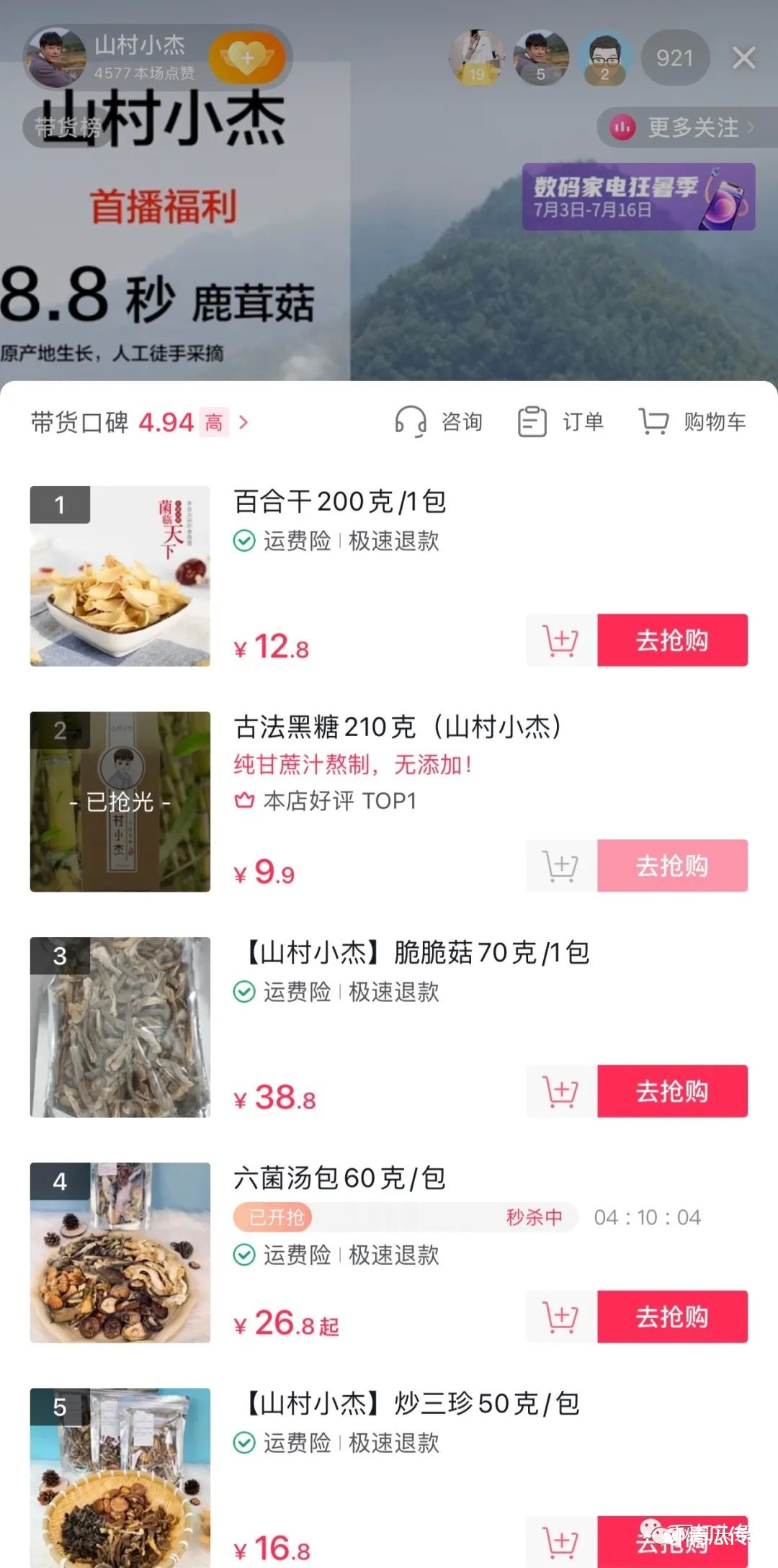Open 山村小杰 streamer profile avatar
The width and height of the screenshot is (778, 1568).
point(55,58)
